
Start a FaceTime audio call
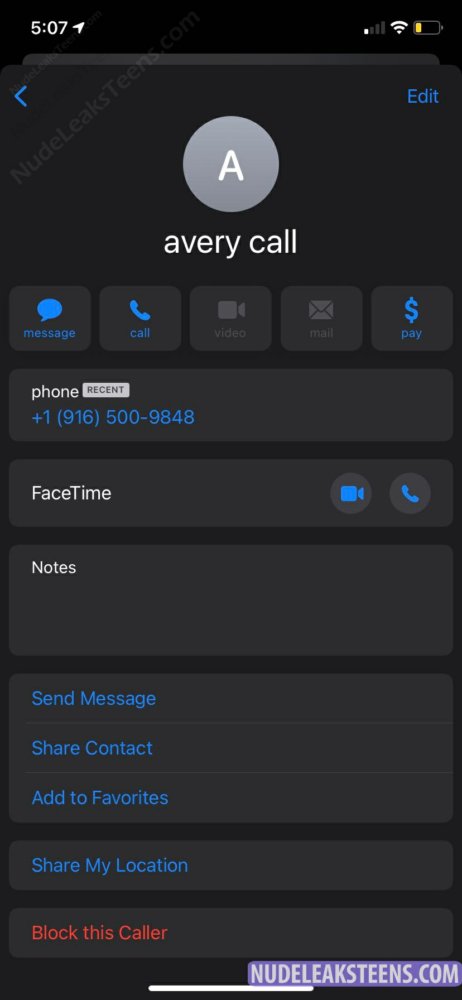pyautogui.click(x=410, y=494)
